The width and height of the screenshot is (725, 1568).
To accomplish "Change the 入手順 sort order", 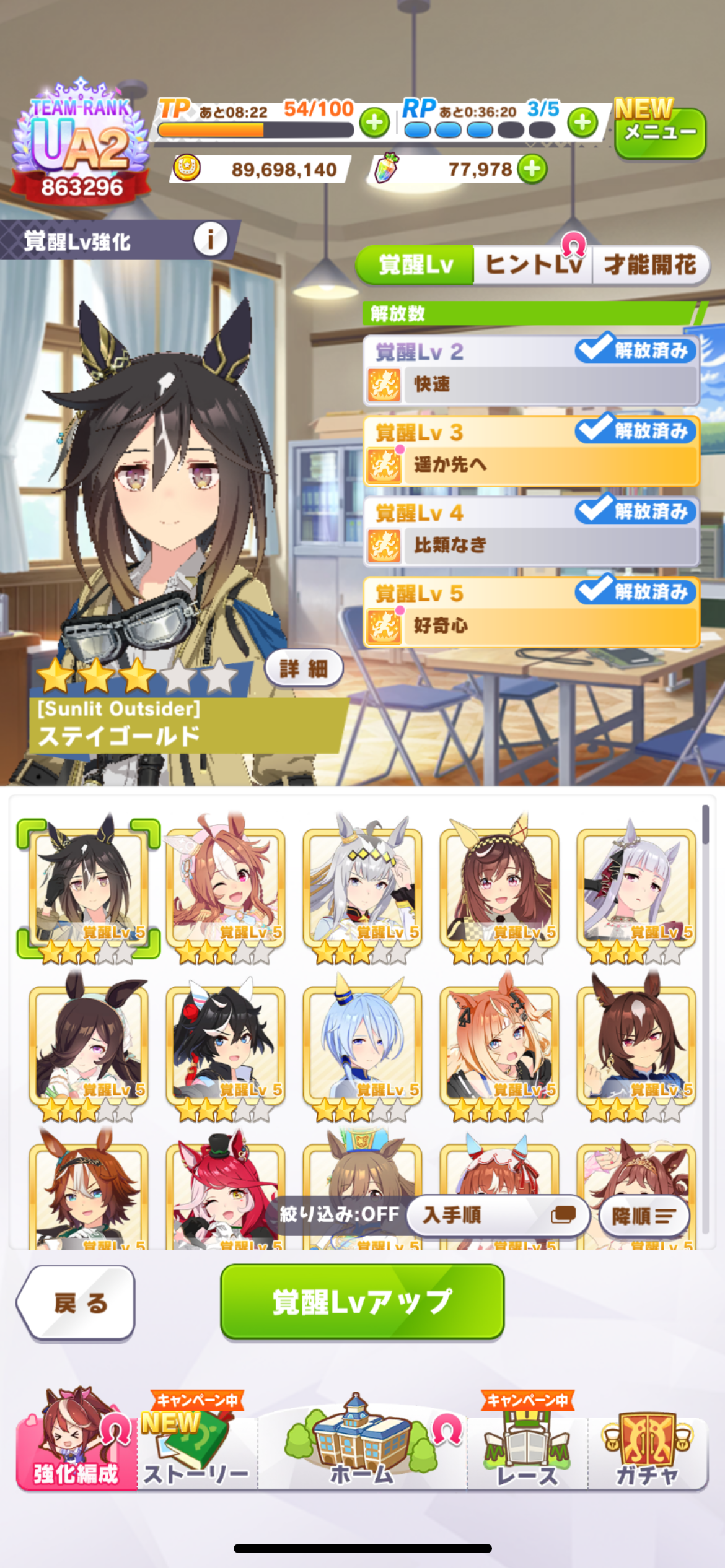I will (498, 1215).
